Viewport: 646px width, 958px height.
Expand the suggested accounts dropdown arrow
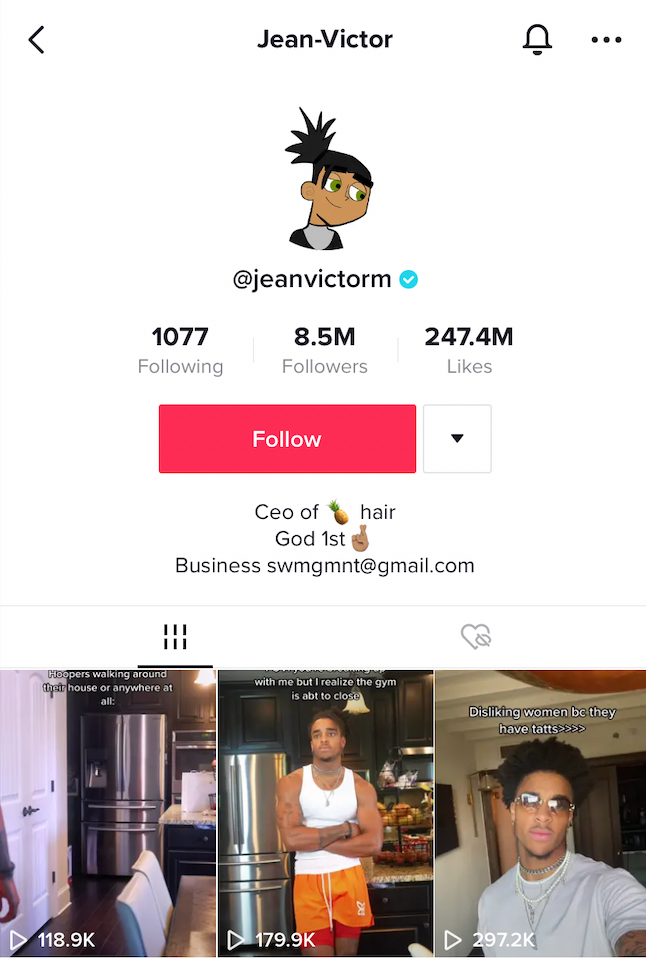click(x=457, y=439)
